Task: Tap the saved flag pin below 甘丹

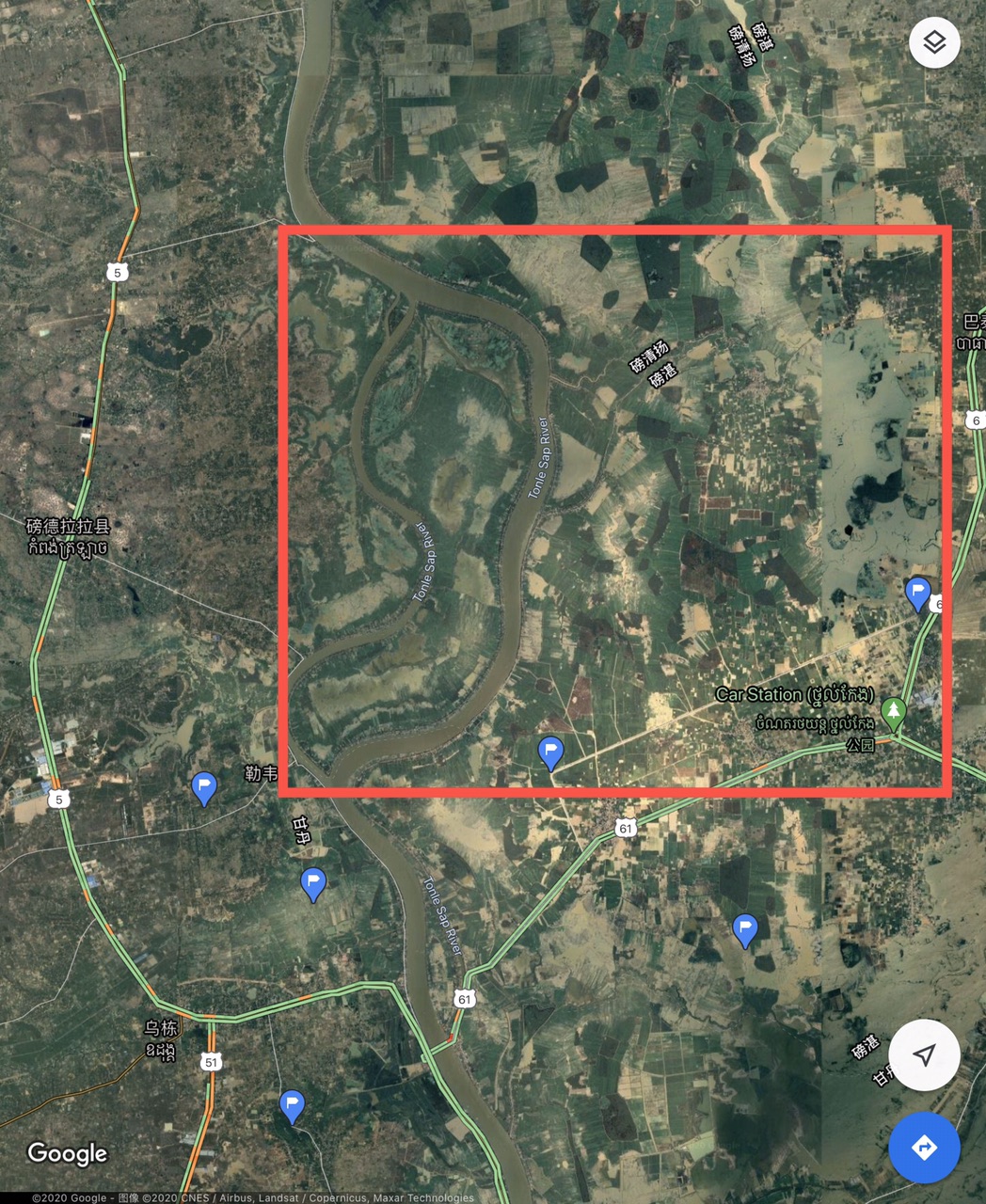Action: pos(312,883)
